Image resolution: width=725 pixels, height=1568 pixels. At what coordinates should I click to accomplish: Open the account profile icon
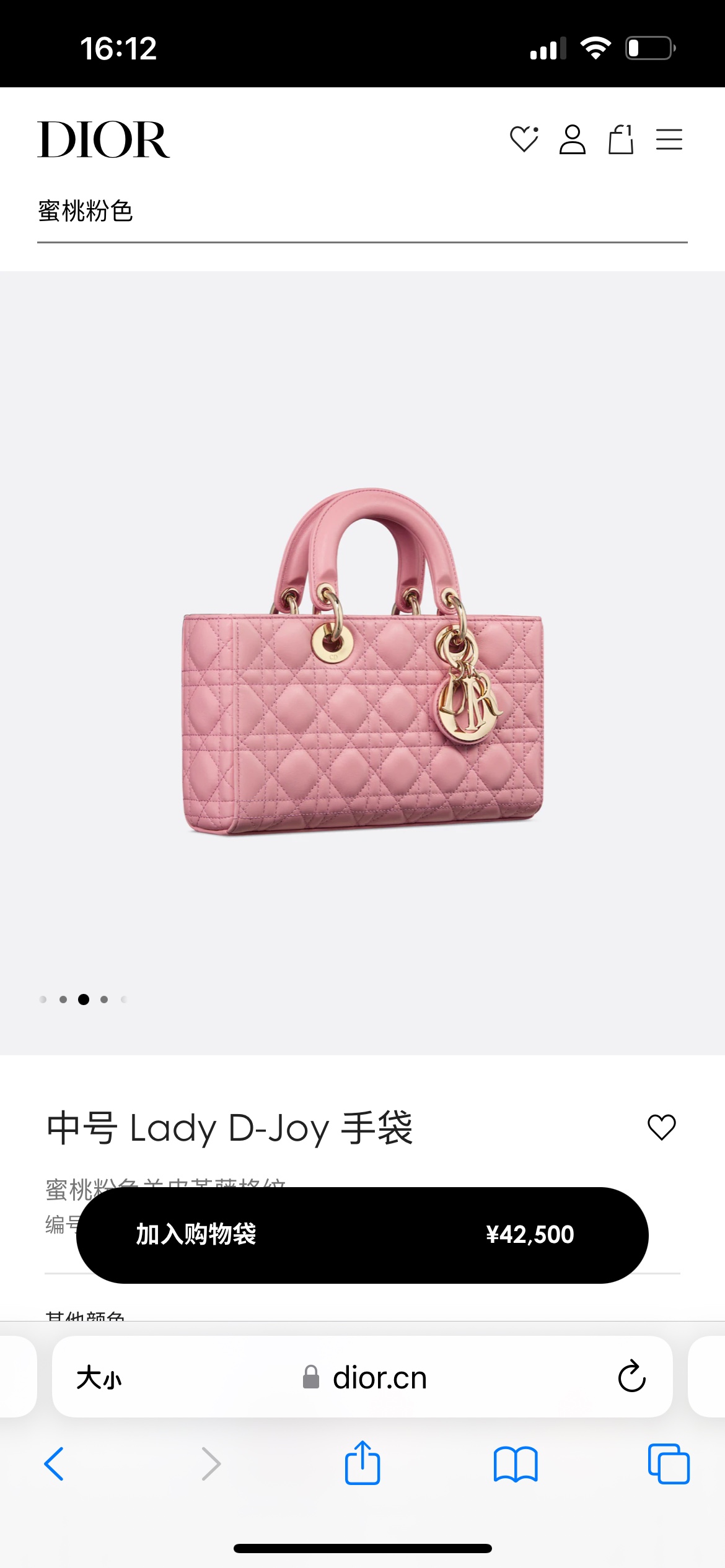pos(572,139)
